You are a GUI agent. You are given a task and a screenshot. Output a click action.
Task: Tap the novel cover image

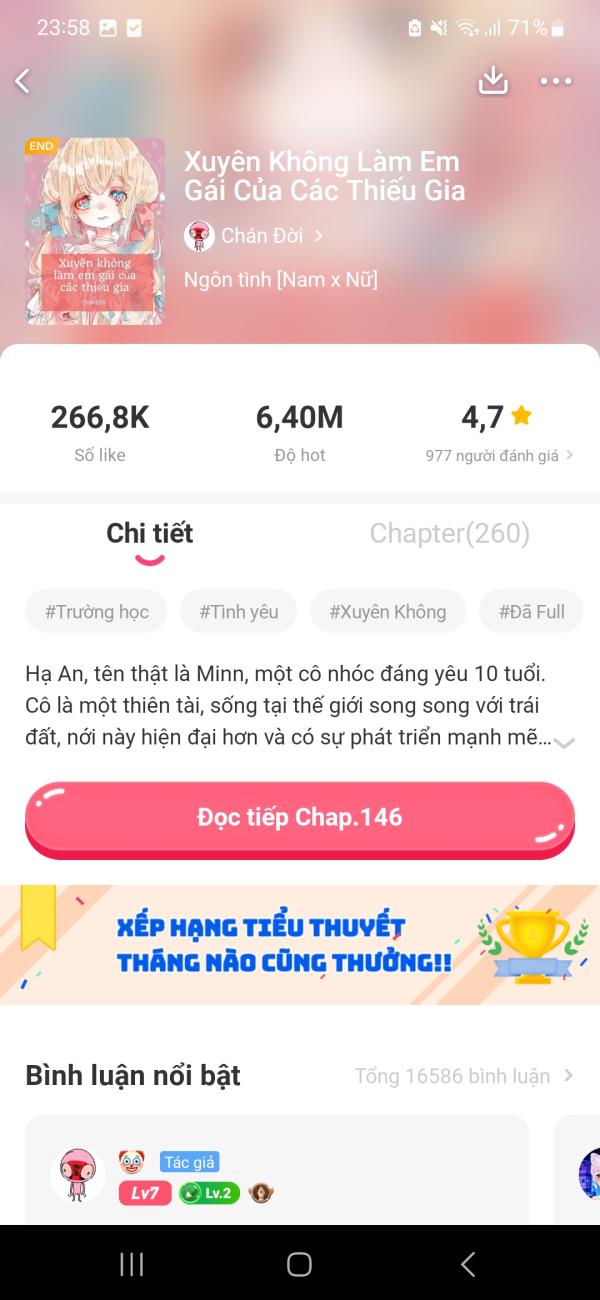pos(94,231)
